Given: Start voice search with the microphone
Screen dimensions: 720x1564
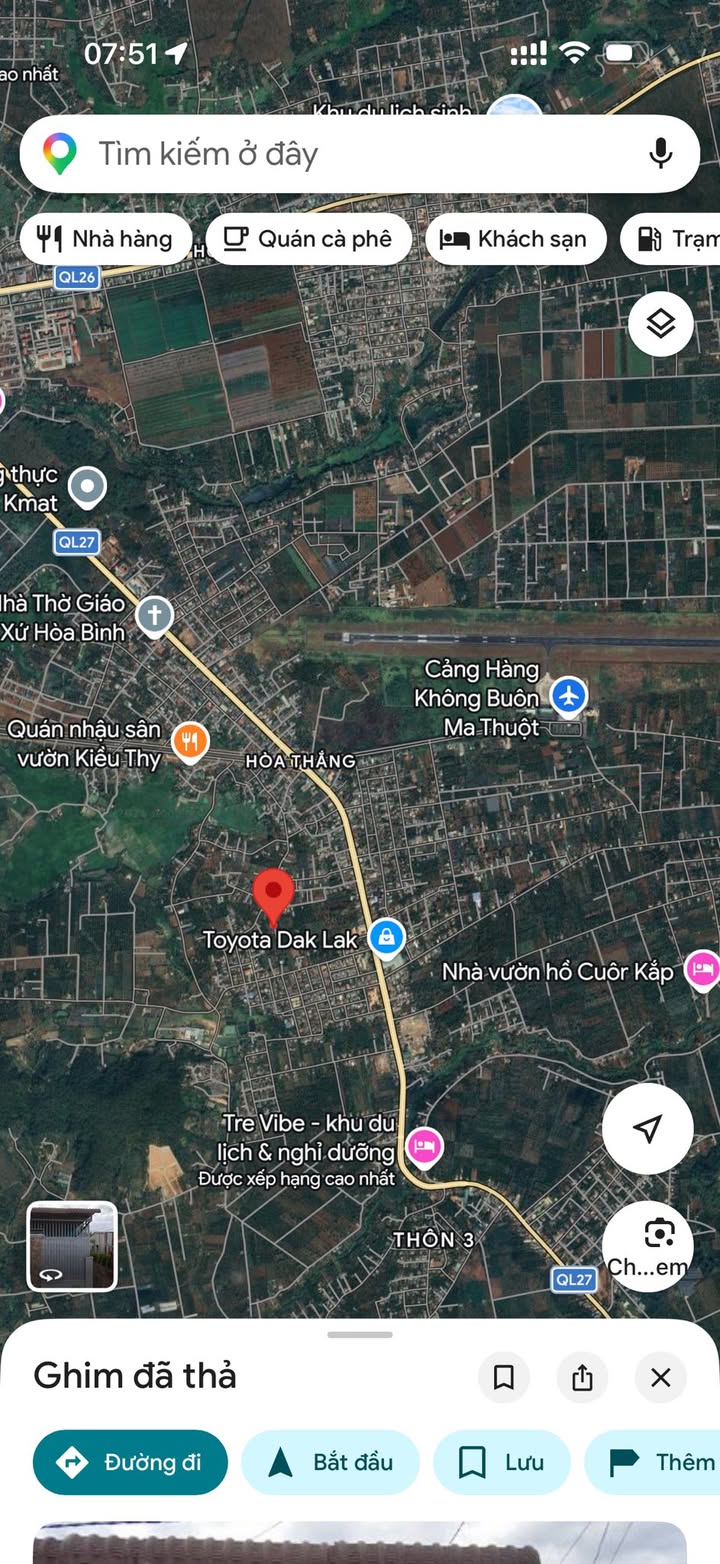Looking at the screenshot, I should point(660,154).
